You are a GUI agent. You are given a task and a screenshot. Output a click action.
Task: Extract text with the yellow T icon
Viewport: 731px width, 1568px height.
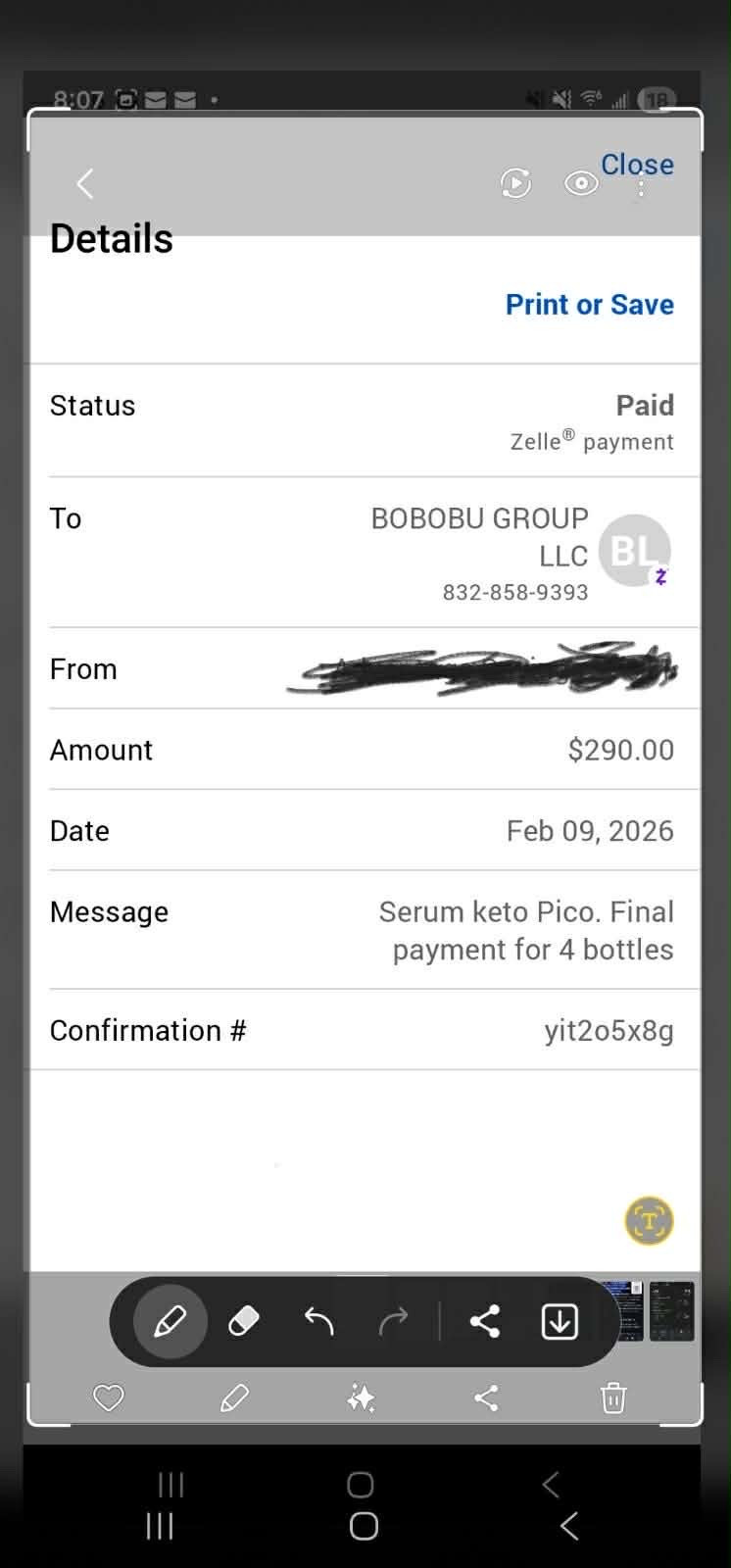(649, 1221)
